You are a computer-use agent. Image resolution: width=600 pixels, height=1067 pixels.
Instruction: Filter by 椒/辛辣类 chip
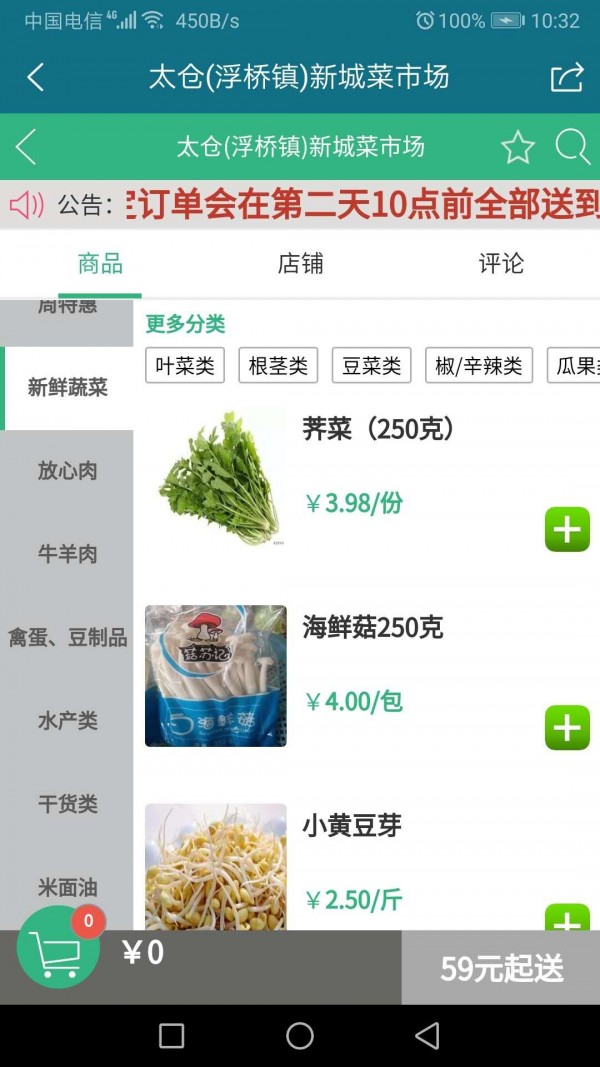478,366
